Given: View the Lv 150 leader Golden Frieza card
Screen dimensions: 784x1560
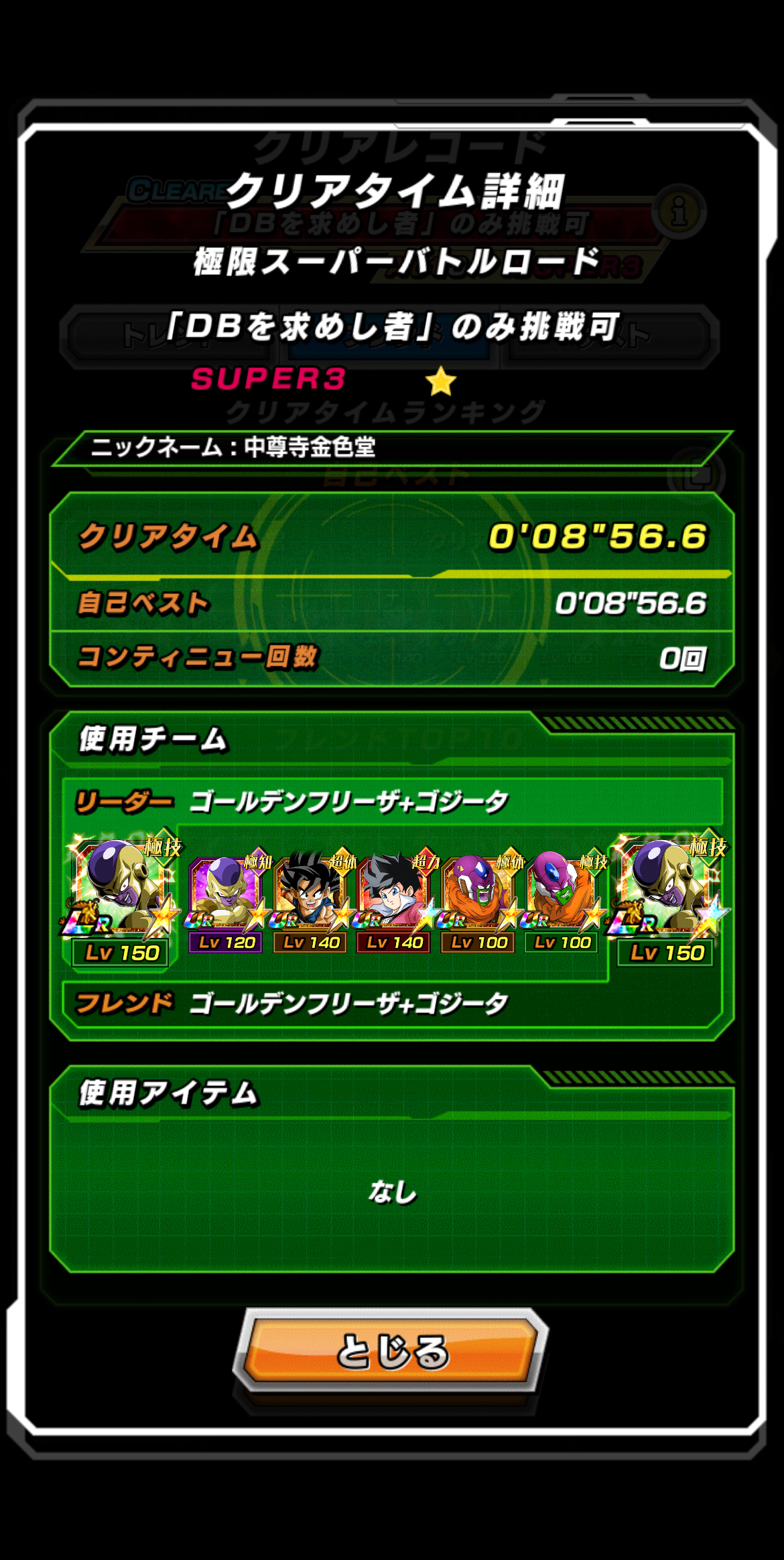Looking at the screenshot, I should [x=121, y=900].
